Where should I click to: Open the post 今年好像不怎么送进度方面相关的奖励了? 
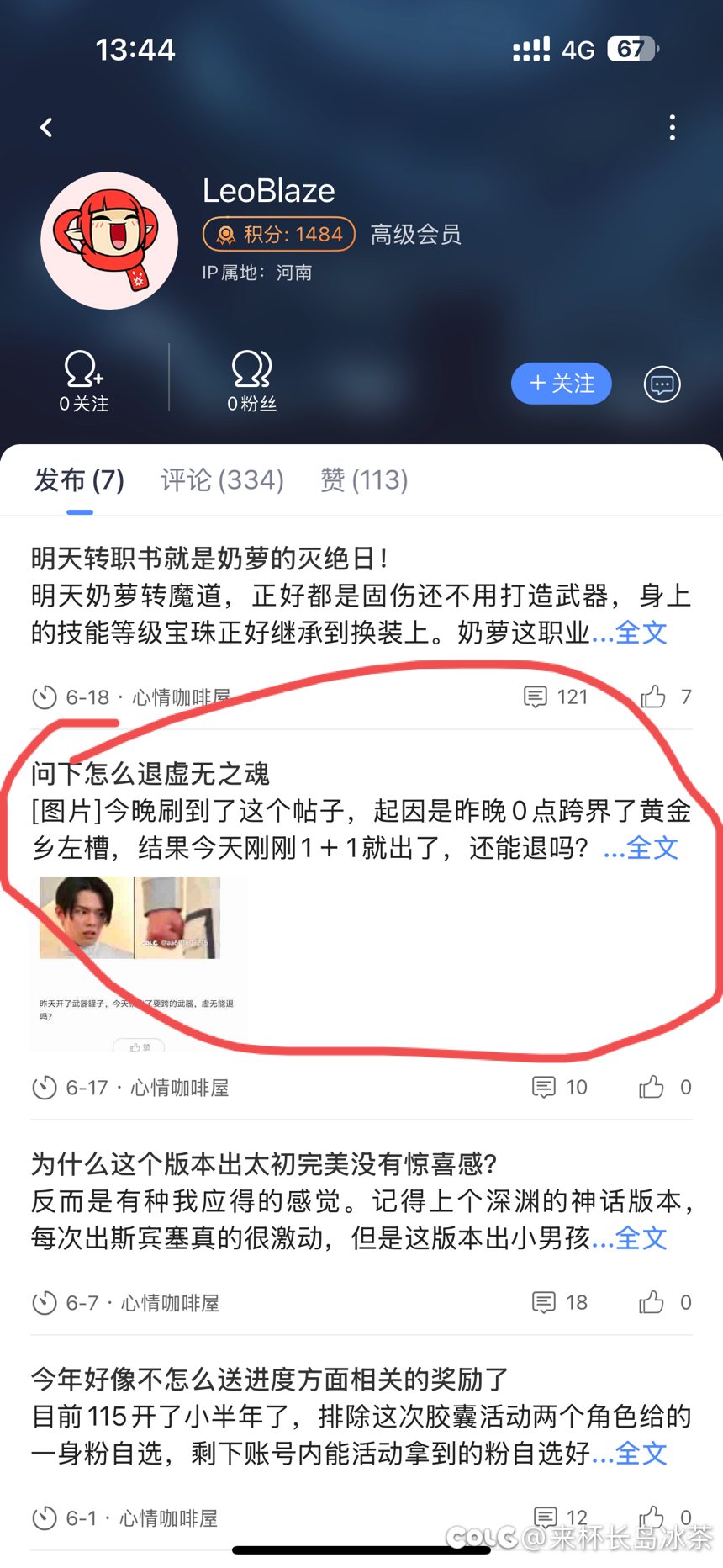pos(270,1380)
